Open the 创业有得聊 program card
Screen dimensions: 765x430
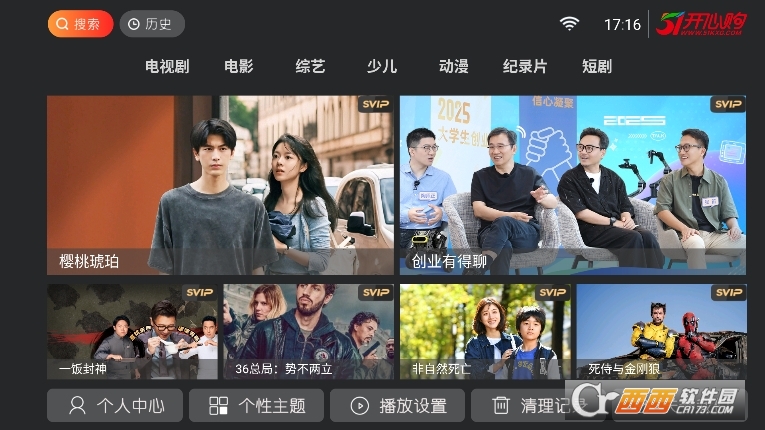pyautogui.click(x=572, y=185)
